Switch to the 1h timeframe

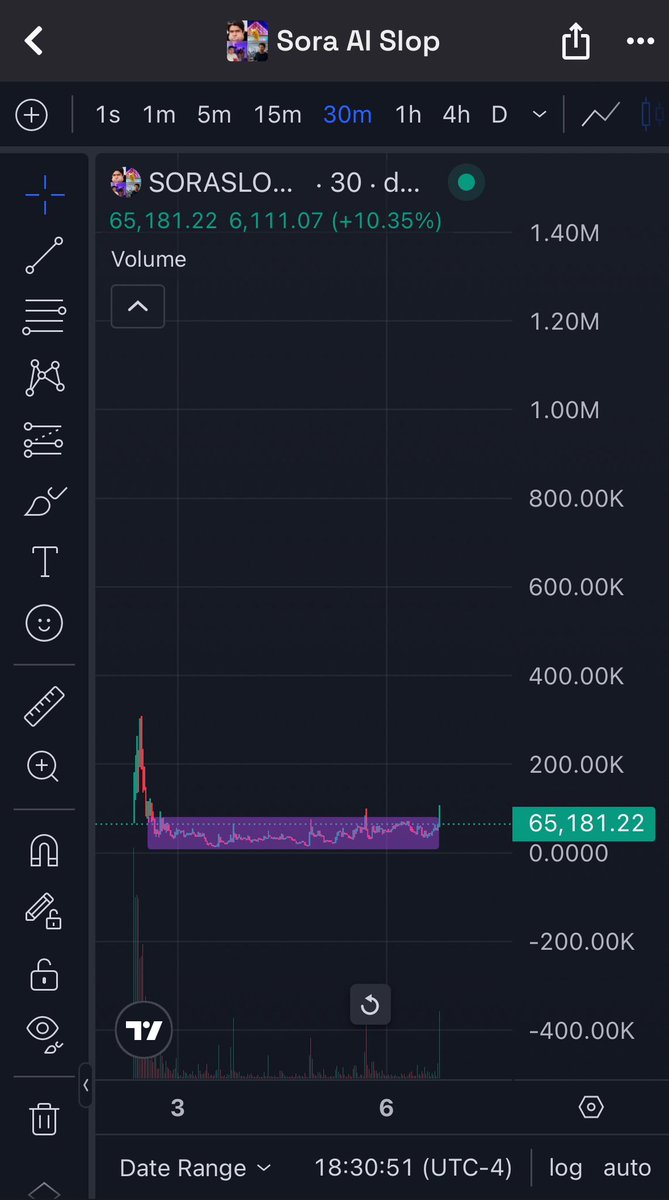(408, 115)
